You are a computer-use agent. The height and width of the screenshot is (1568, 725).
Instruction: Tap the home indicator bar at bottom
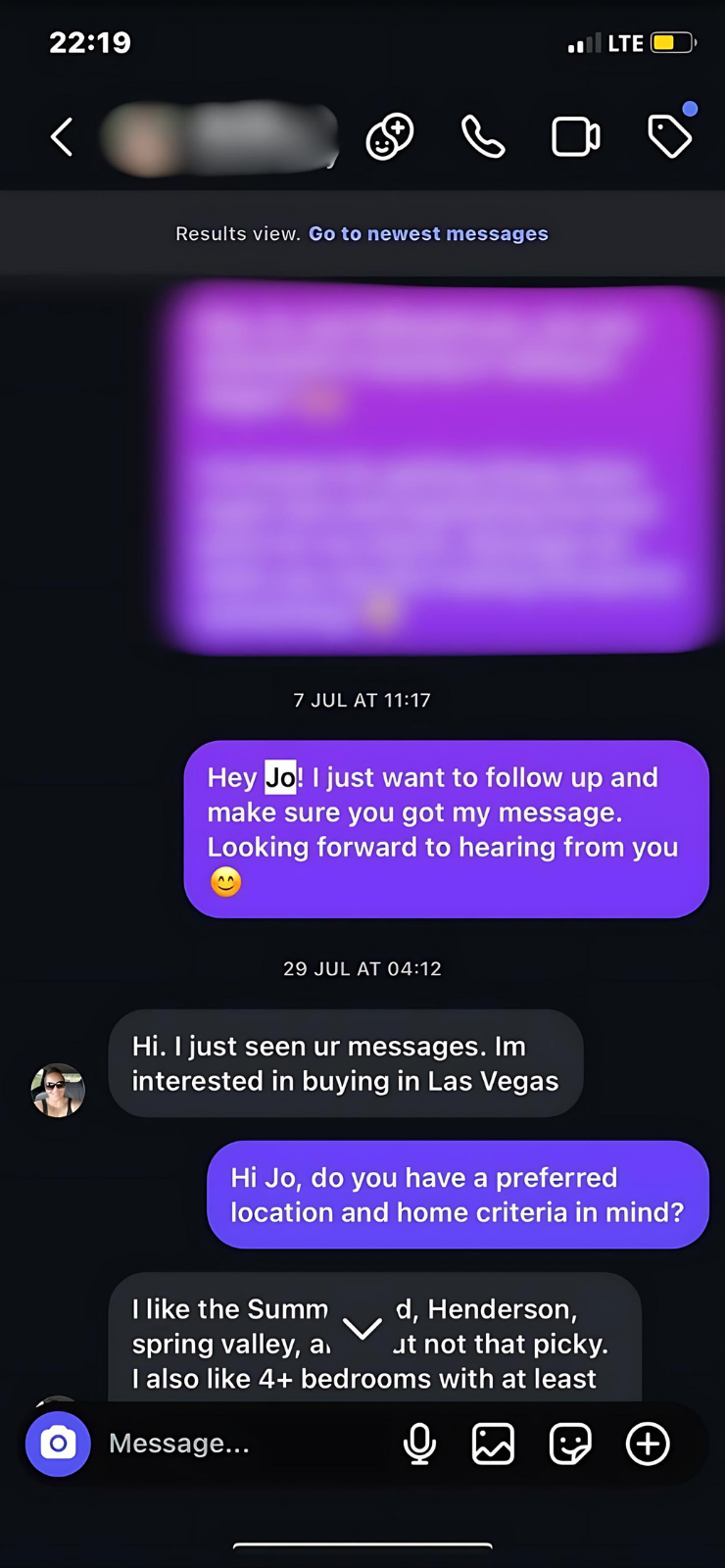click(x=362, y=1539)
